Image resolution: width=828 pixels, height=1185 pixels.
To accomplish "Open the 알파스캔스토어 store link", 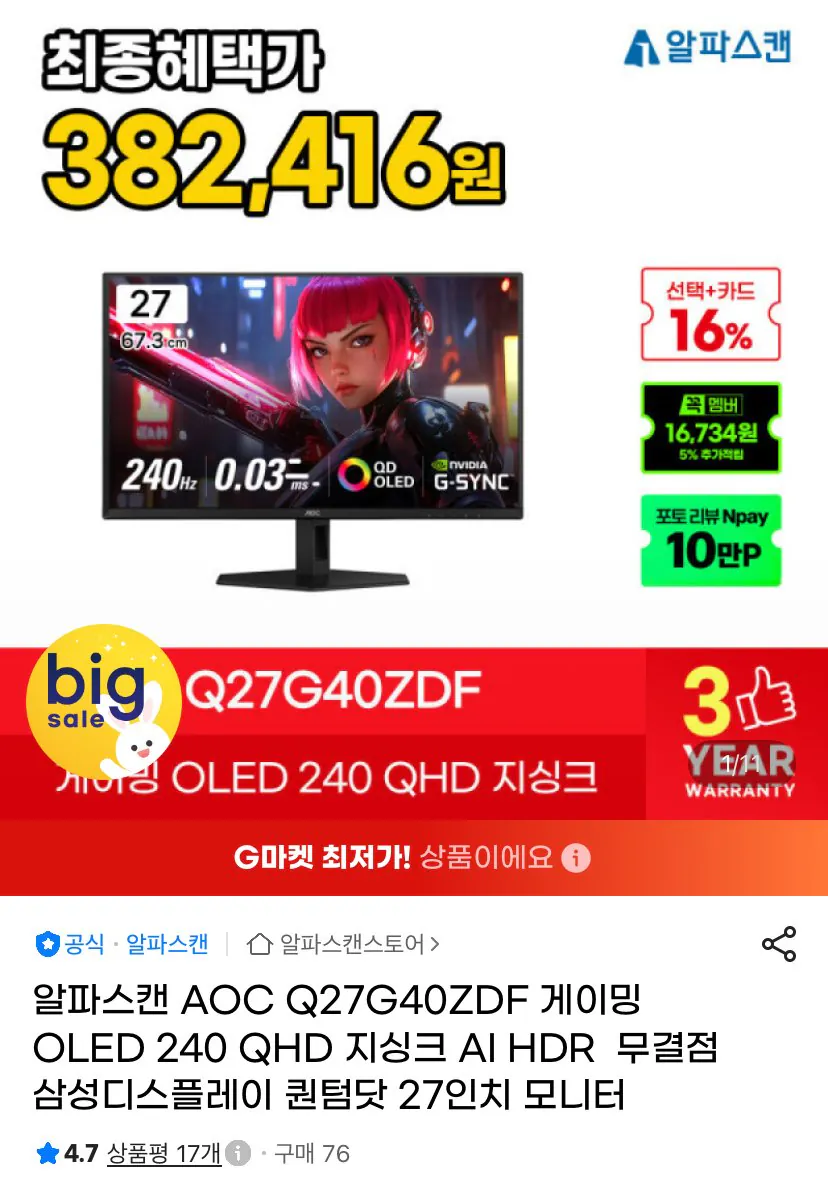I will tap(343, 944).
